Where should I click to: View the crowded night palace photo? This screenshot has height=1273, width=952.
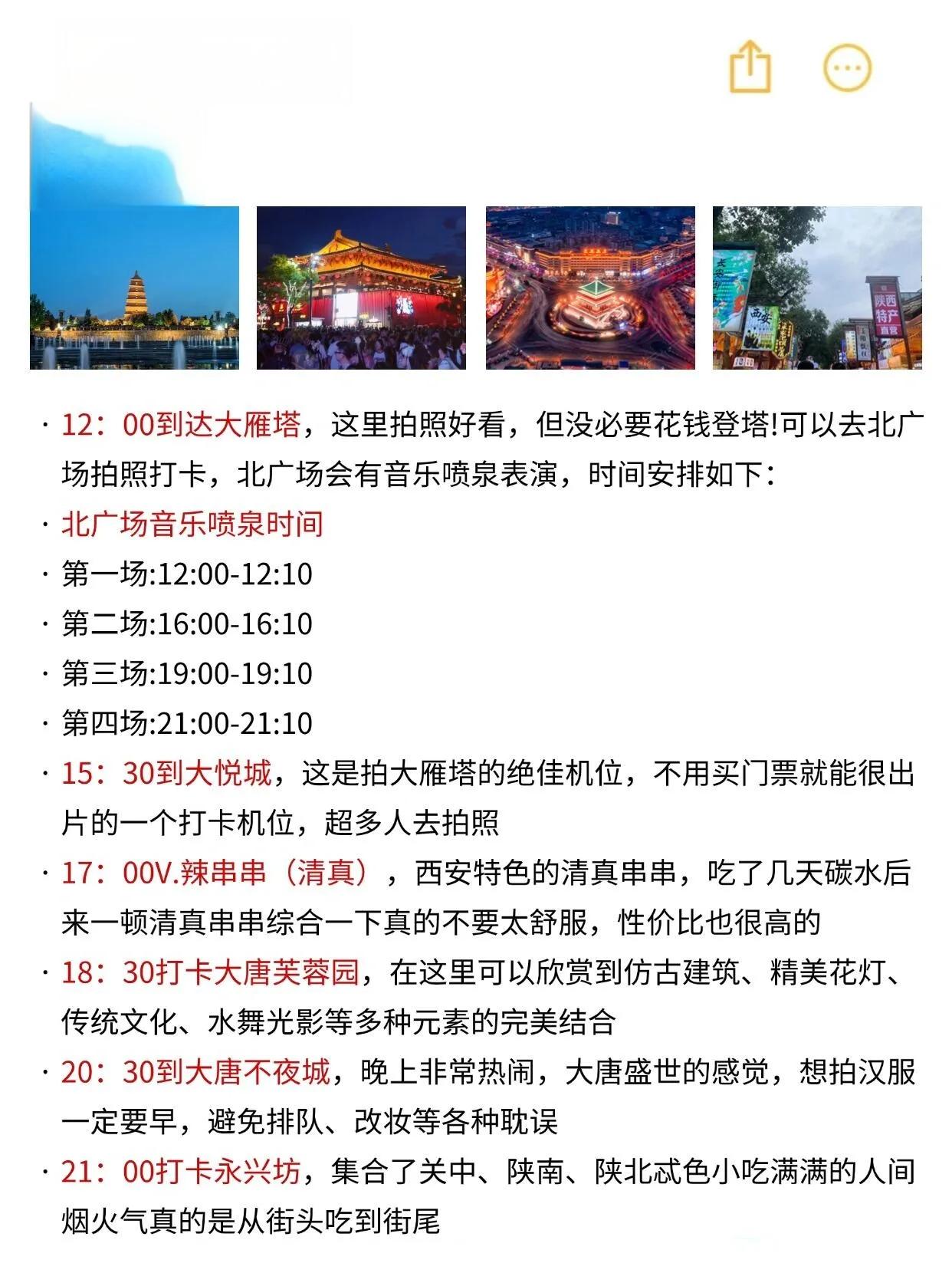tap(361, 288)
